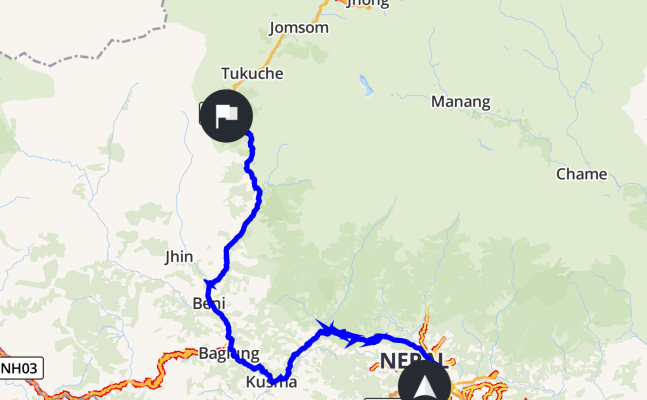Screen dimensions: 647x400
Task: Tap the destination flag marker near Tukuche
Action: tap(227, 115)
